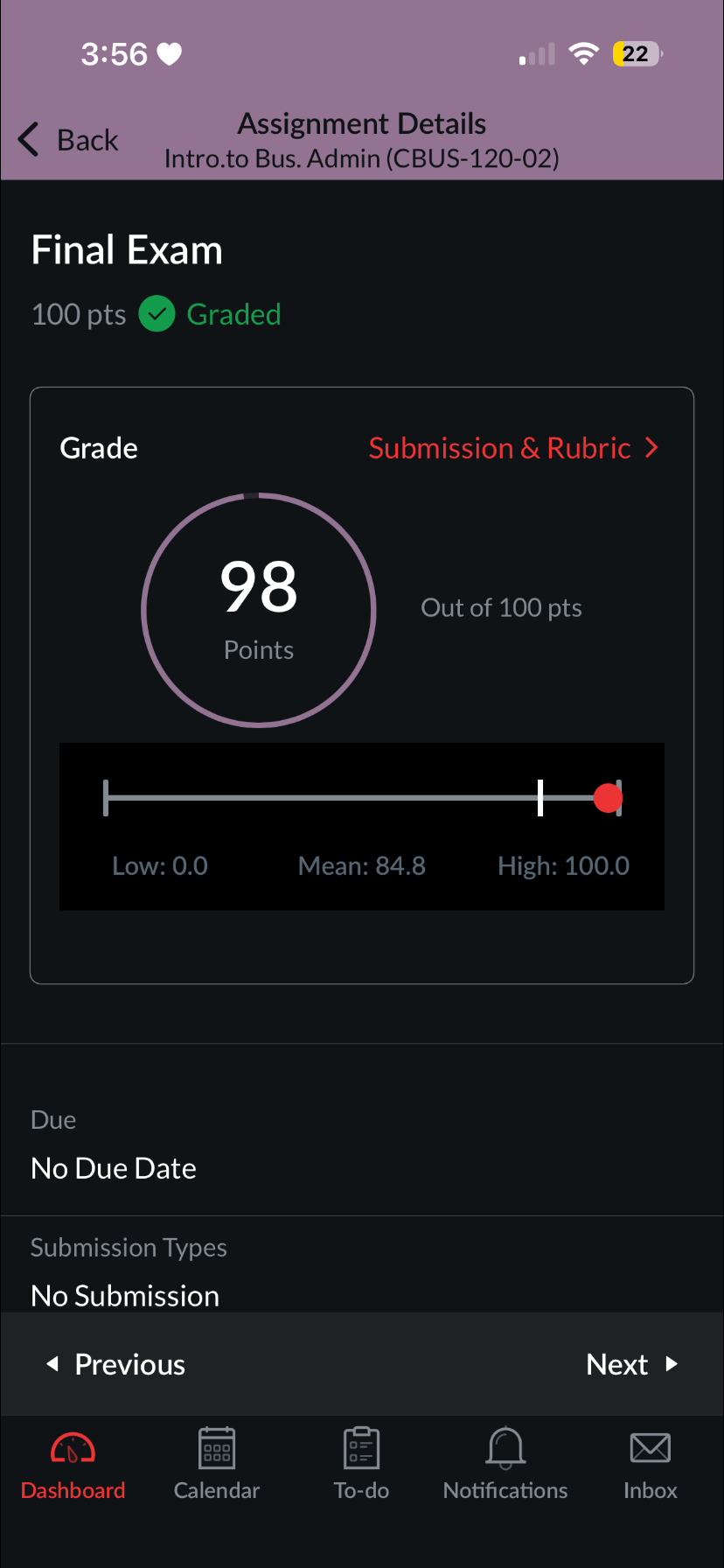Switch to the To-do tab
Image resolution: width=724 pixels, height=1568 pixels.
pyautogui.click(x=361, y=1466)
